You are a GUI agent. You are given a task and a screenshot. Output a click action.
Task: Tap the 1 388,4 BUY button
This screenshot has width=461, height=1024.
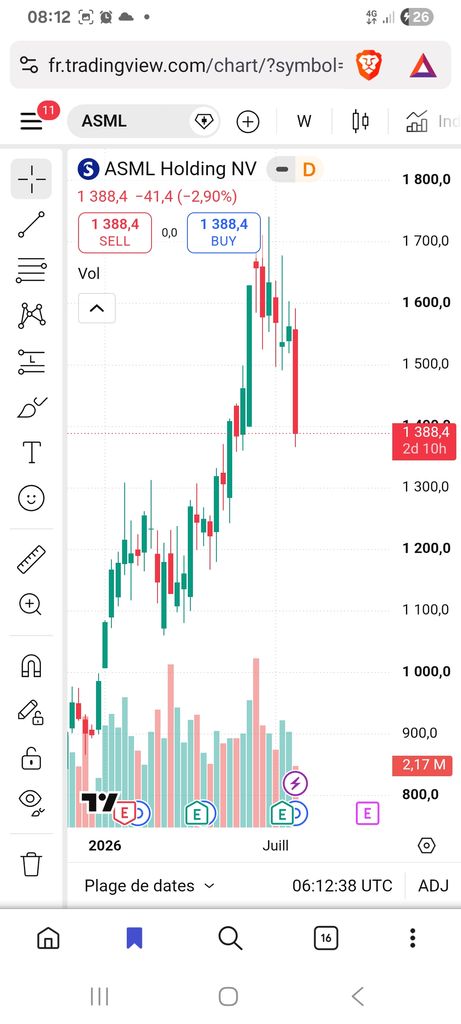[224, 232]
